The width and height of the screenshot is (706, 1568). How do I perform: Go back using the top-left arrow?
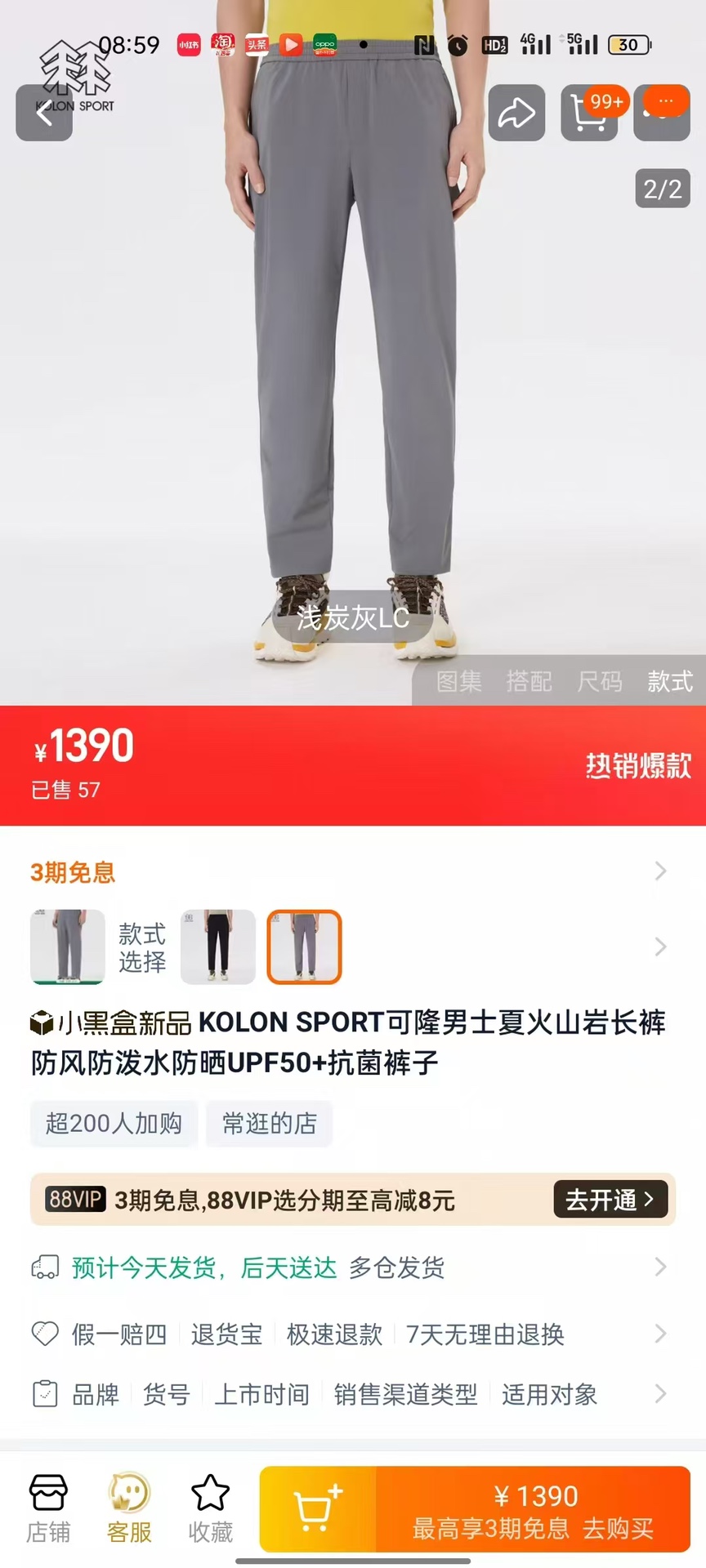pos(44,113)
